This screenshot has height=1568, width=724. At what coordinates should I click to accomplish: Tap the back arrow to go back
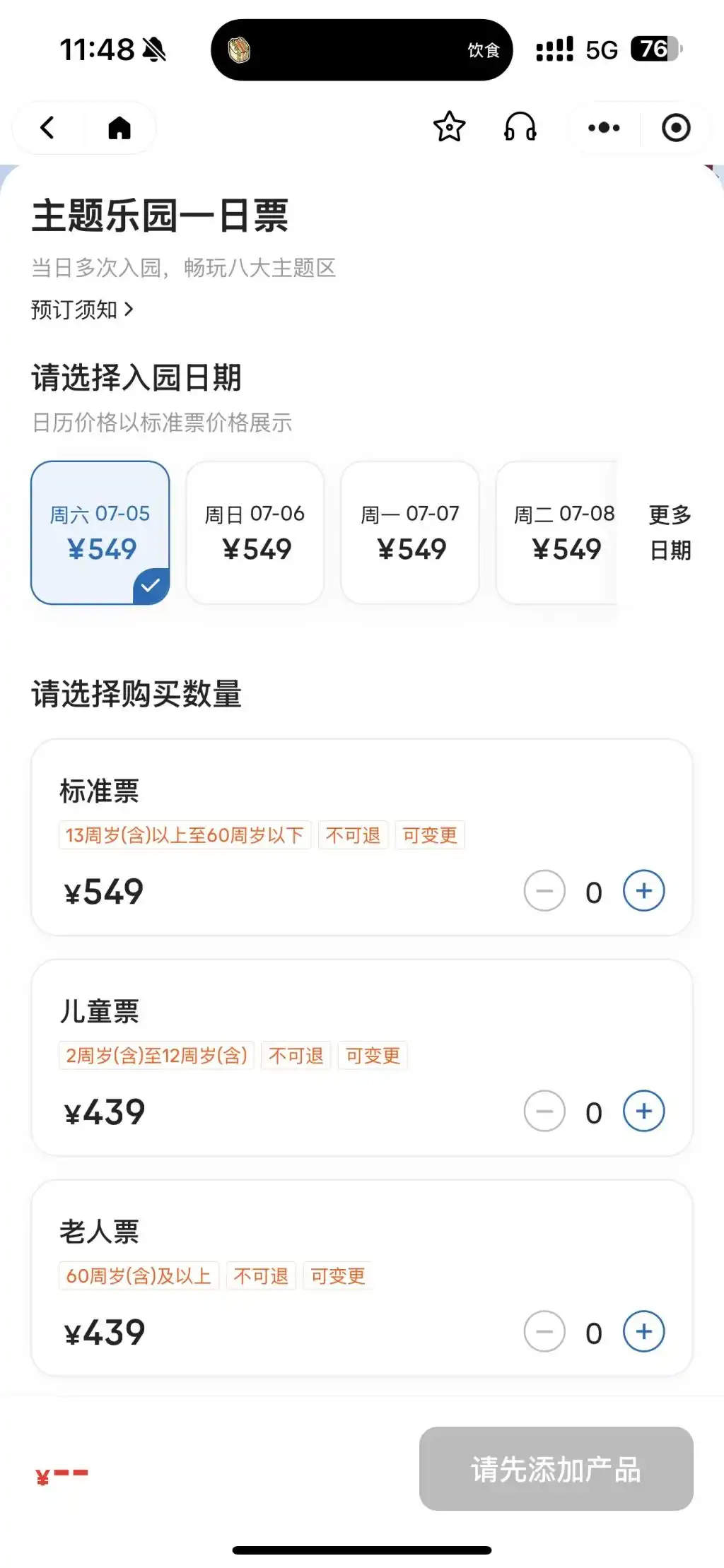tap(47, 128)
